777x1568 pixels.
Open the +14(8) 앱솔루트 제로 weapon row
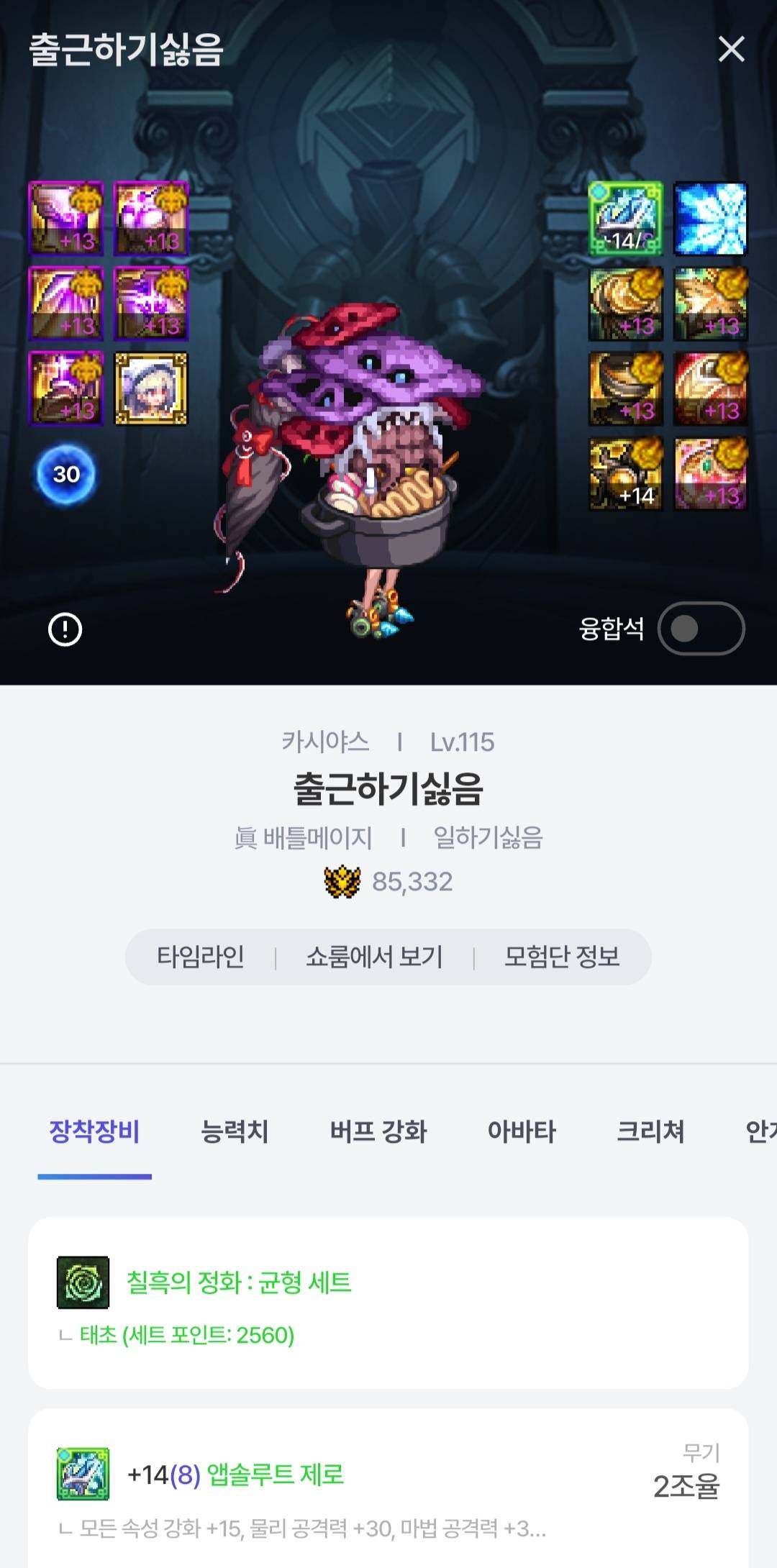click(388, 1487)
